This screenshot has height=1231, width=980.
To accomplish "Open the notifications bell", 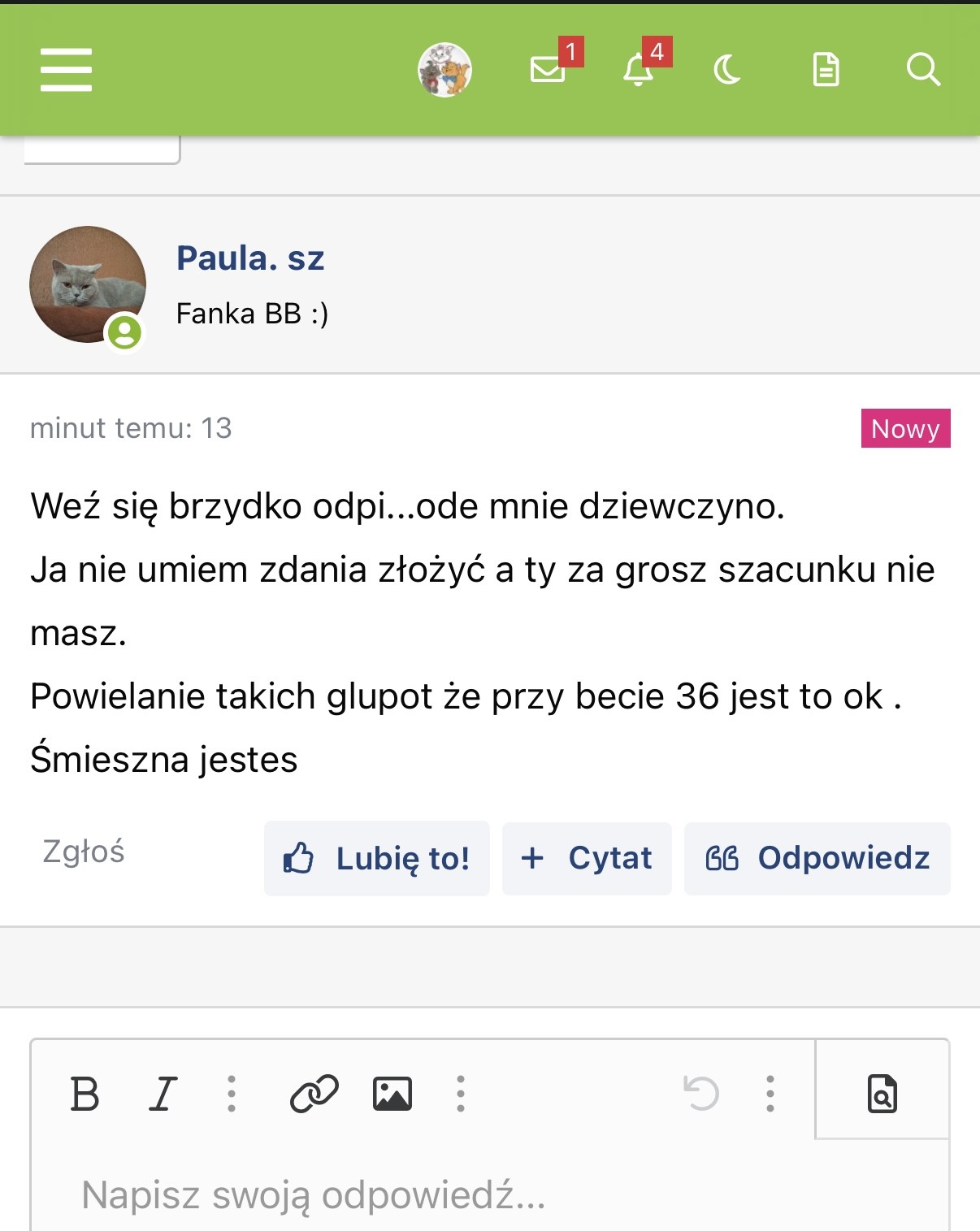I will pyautogui.click(x=639, y=70).
